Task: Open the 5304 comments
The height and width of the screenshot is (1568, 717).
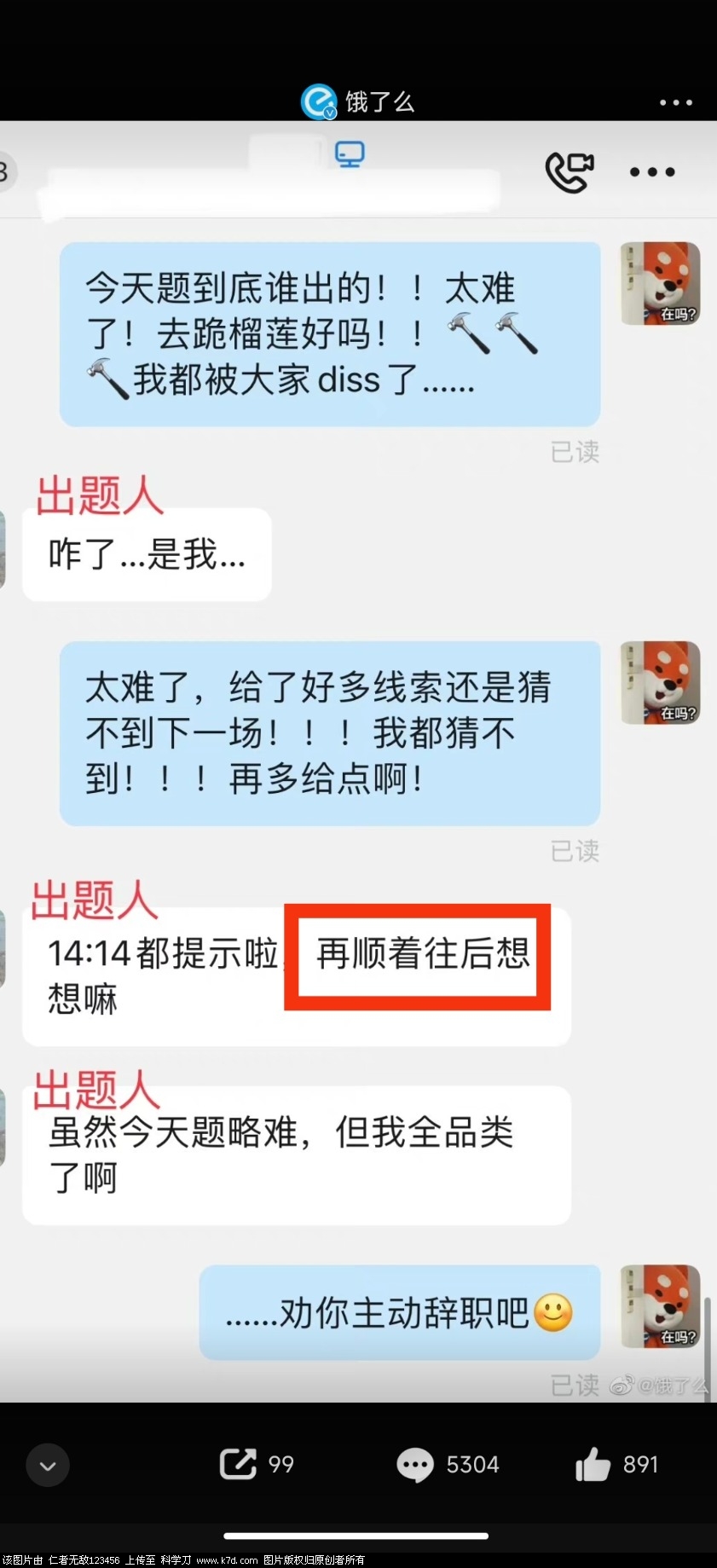Action: pyautogui.click(x=448, y=1465)
